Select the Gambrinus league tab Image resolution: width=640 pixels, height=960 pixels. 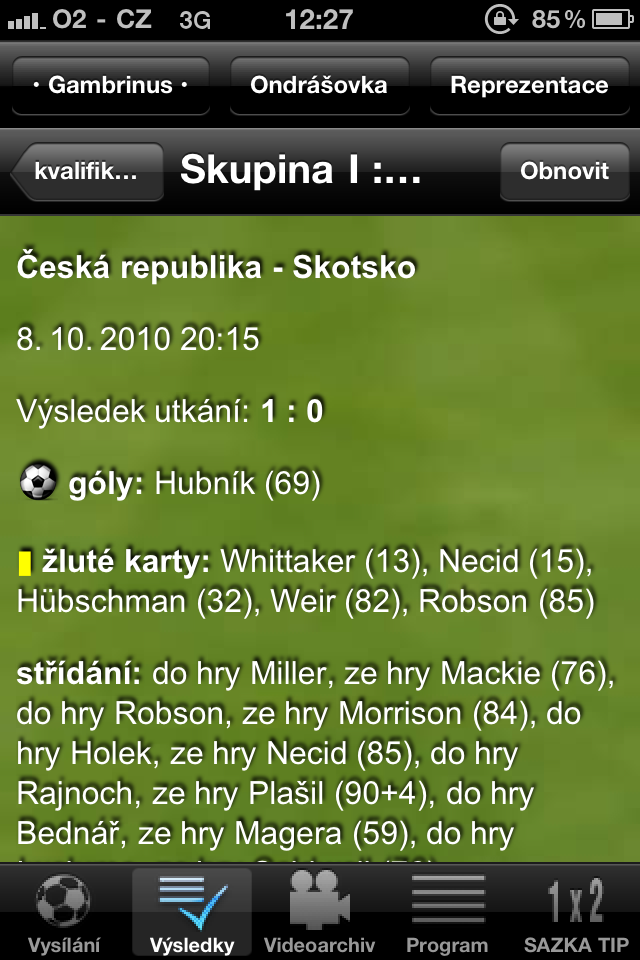[x=110, y=86]
